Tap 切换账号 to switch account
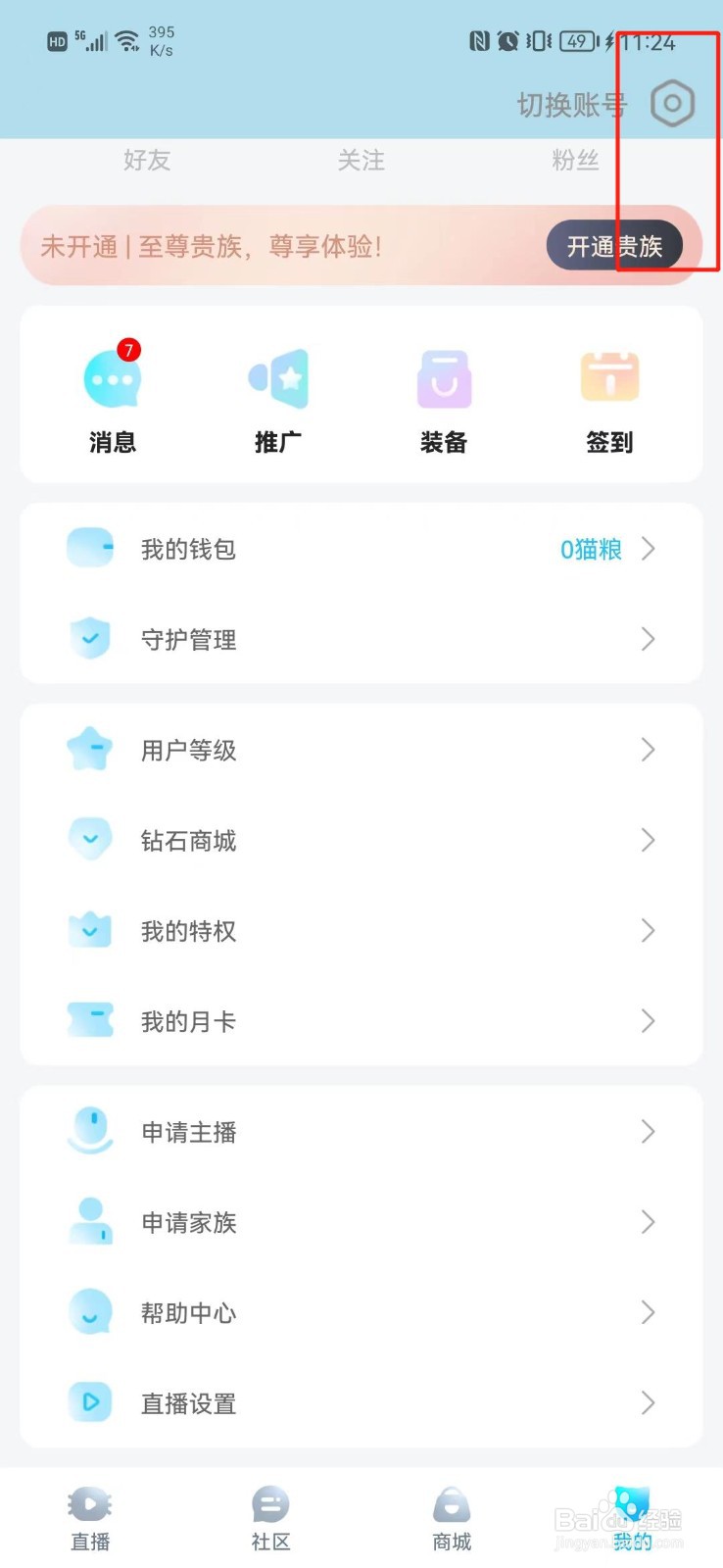Image resolution: width=723 pixels, height=1568 pixels. pyautogui.click(x=572, y=105)
